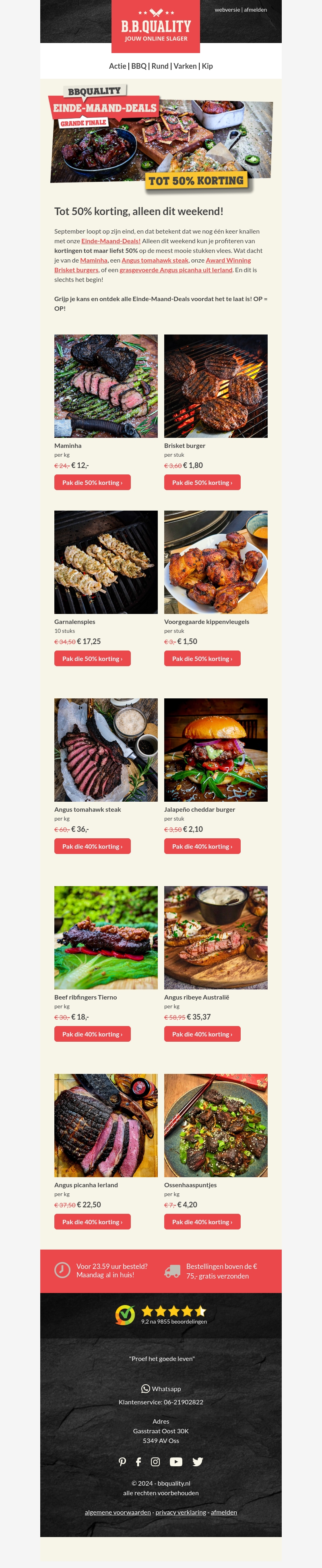The width and height of the screenshot is (322, 1568).
Task: Contact the shop via Whatsapp
Action: [x=161, y=1388]
